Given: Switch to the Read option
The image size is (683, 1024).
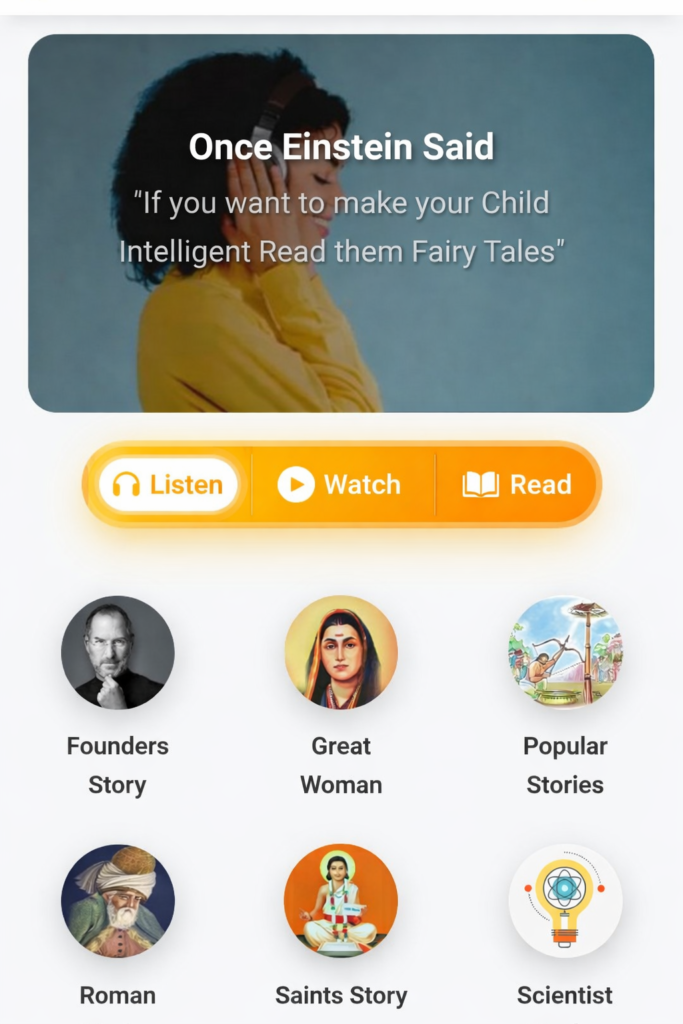Looking at the screenshot, I should 517,485.
